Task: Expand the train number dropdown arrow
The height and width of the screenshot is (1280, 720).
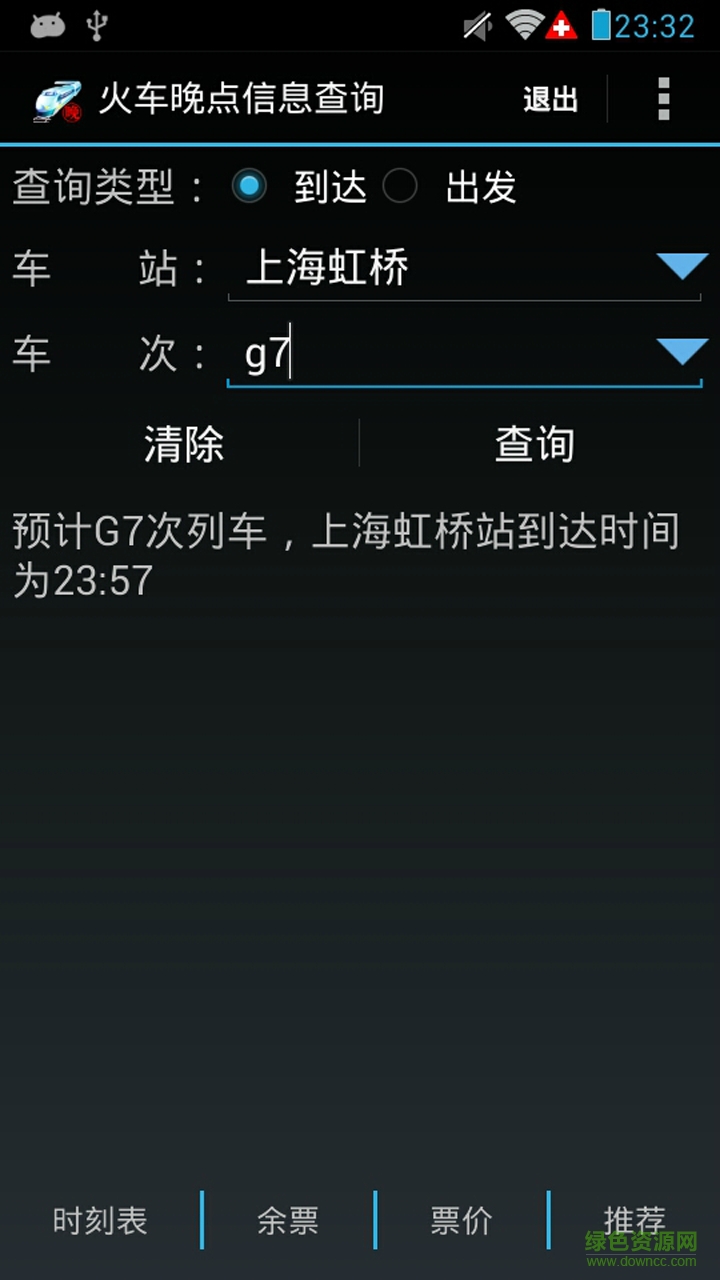Action: click(x=682, y=352)
